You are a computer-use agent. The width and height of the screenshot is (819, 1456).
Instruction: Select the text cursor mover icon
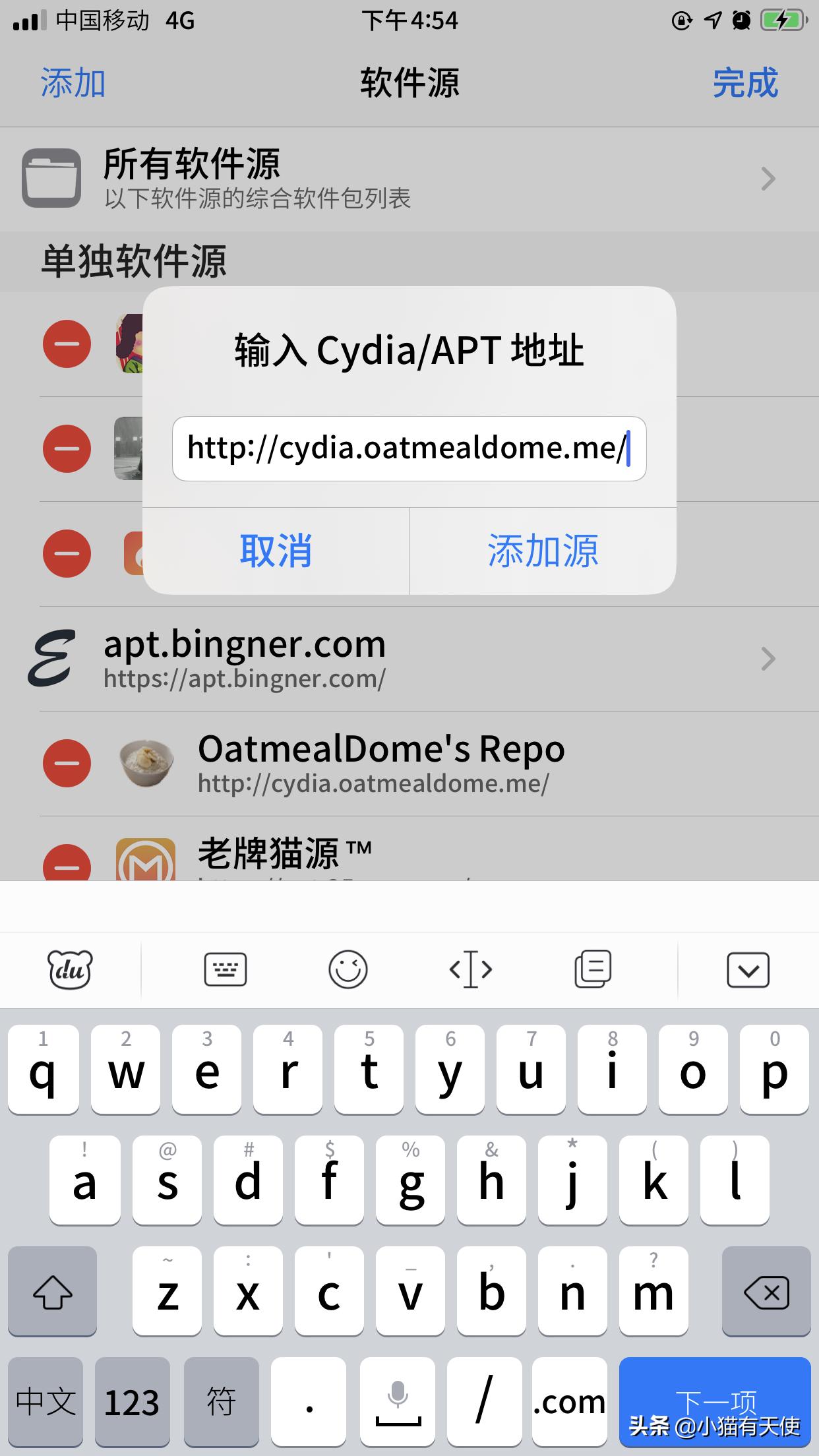pyautogui.click(x=469, y=969)
